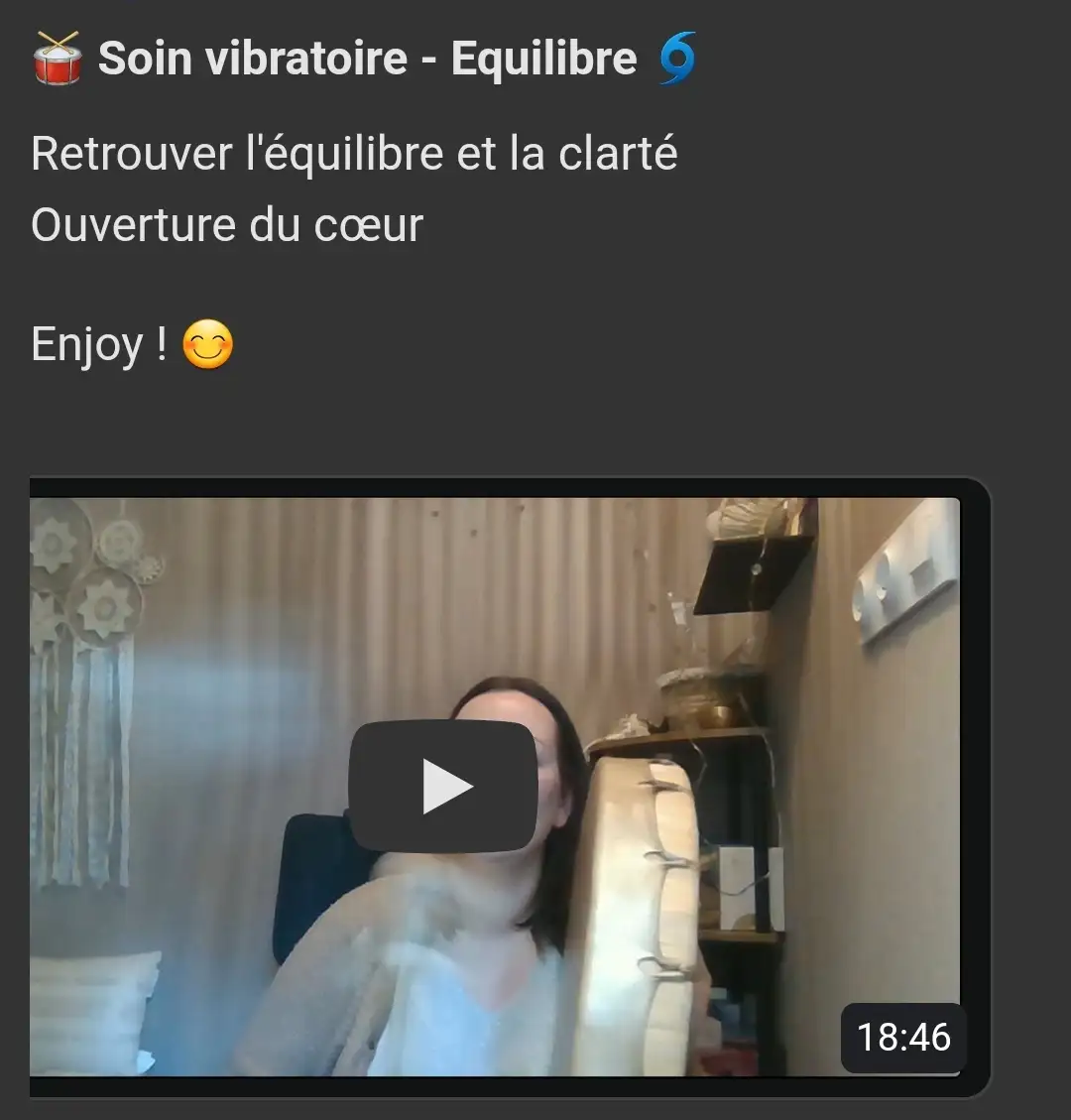Tap the play triangle to start playback

[446, 785]
